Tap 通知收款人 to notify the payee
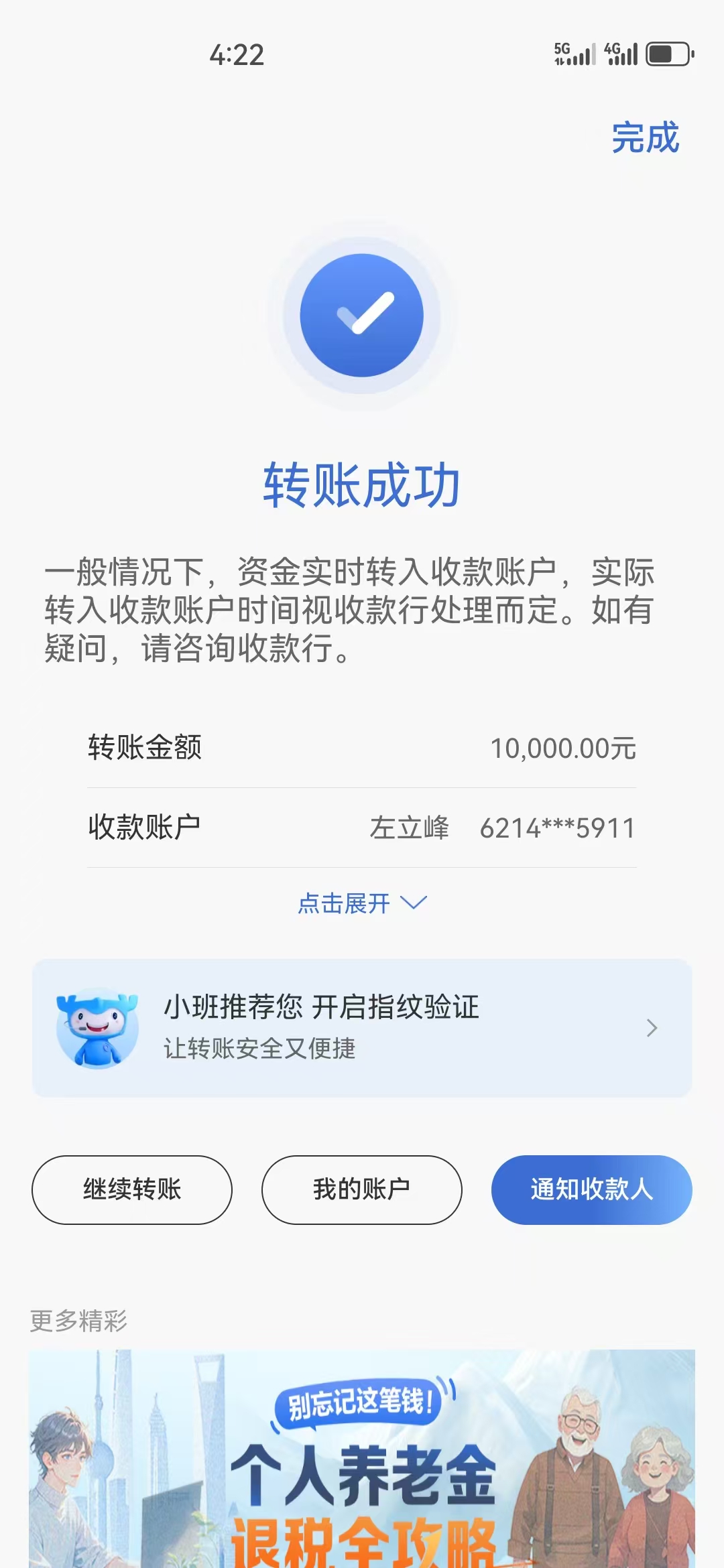 click(x=591, y=1189)
